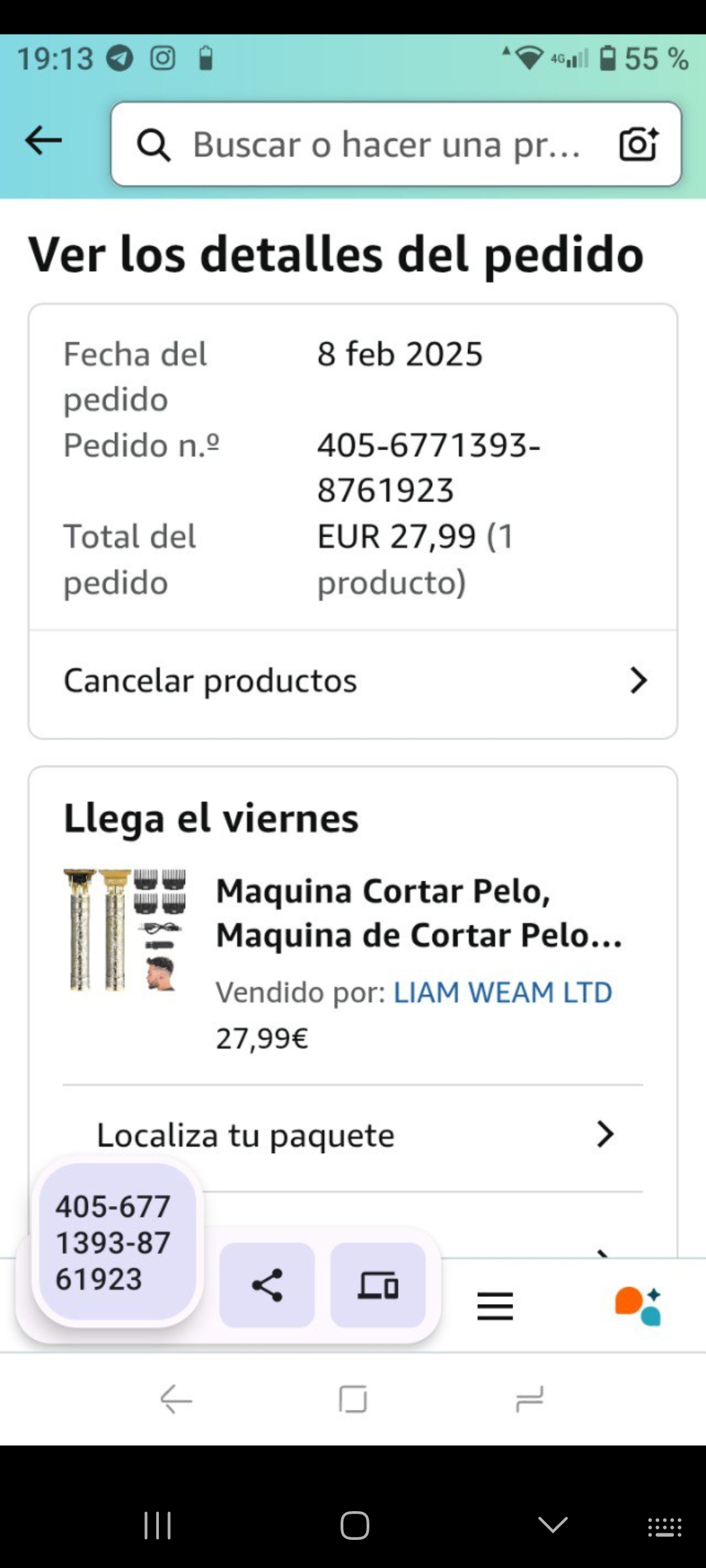View seller LIAM WEAM LTD

tap(502, 992)
